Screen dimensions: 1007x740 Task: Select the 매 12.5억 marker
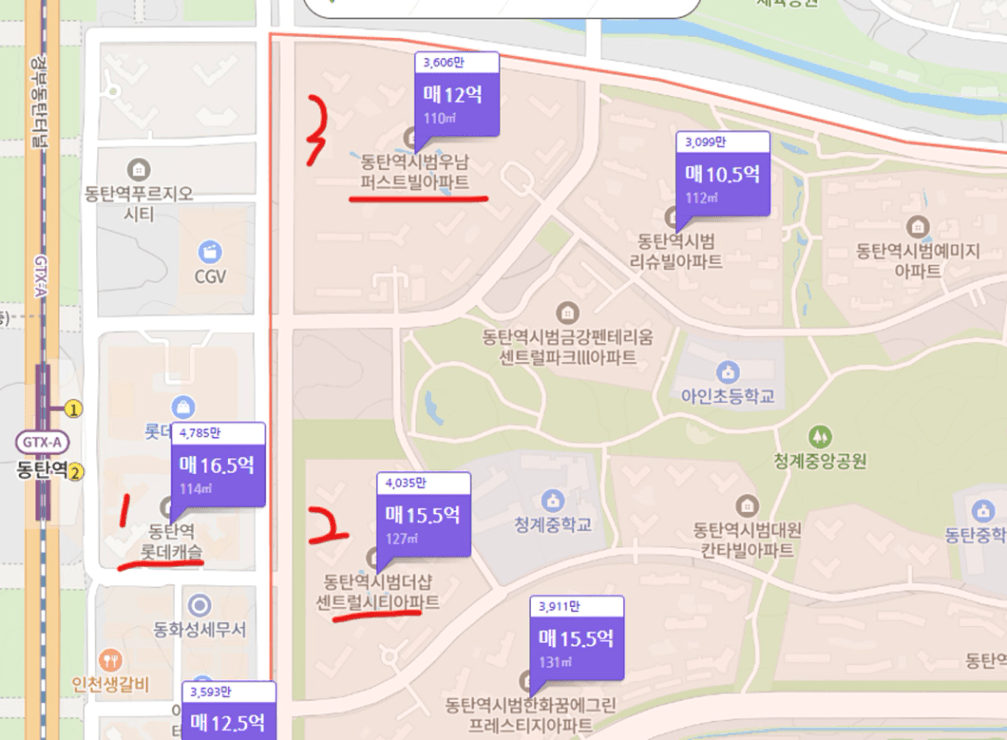coord(228,718)
